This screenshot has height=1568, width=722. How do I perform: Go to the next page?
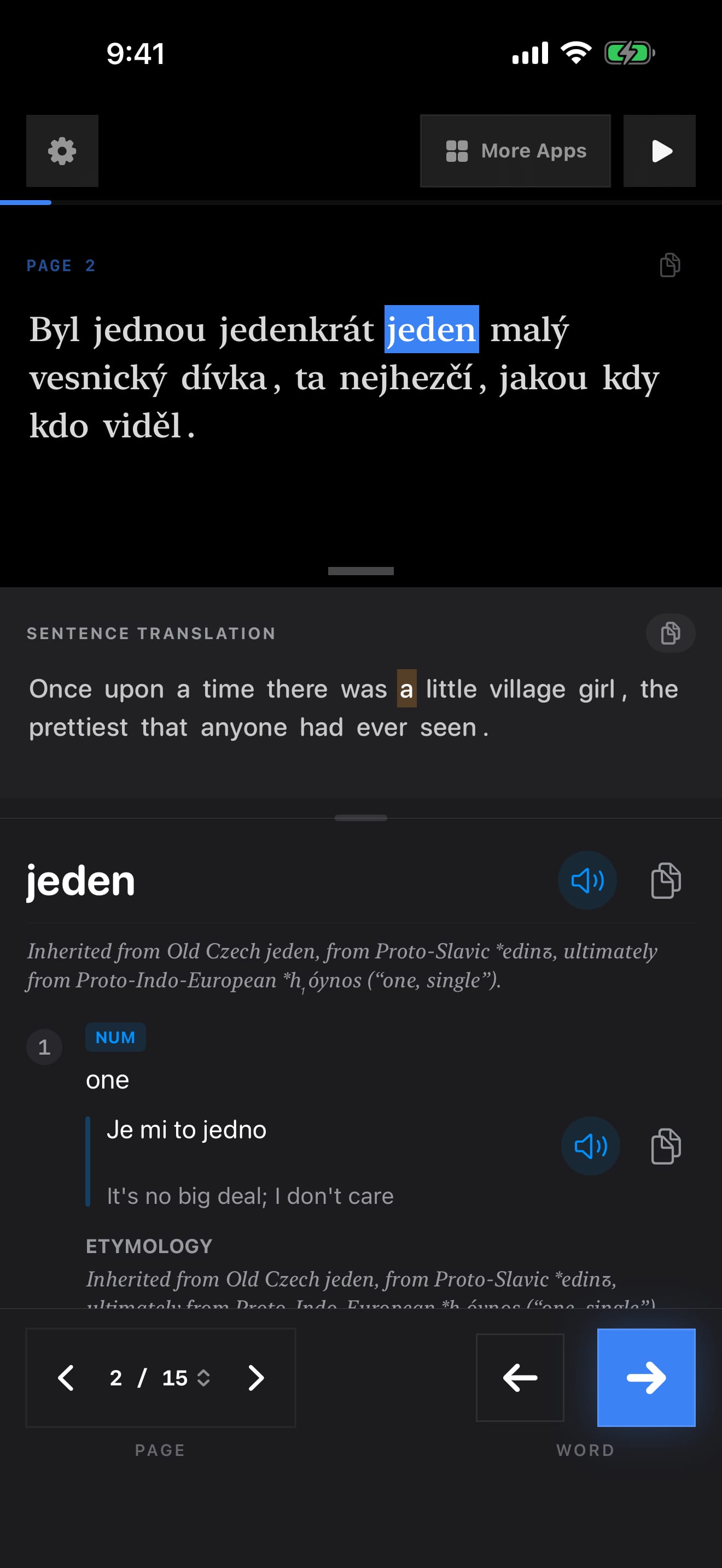[257, 1378]
